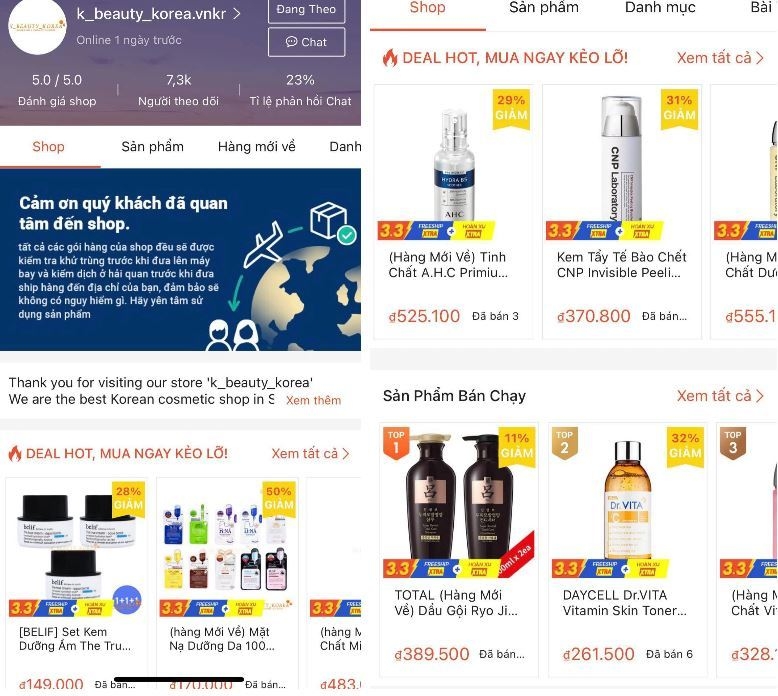778x696 pixels.
Task: Tap the Đang Theo follow button
Action: [x=306, y=10]
